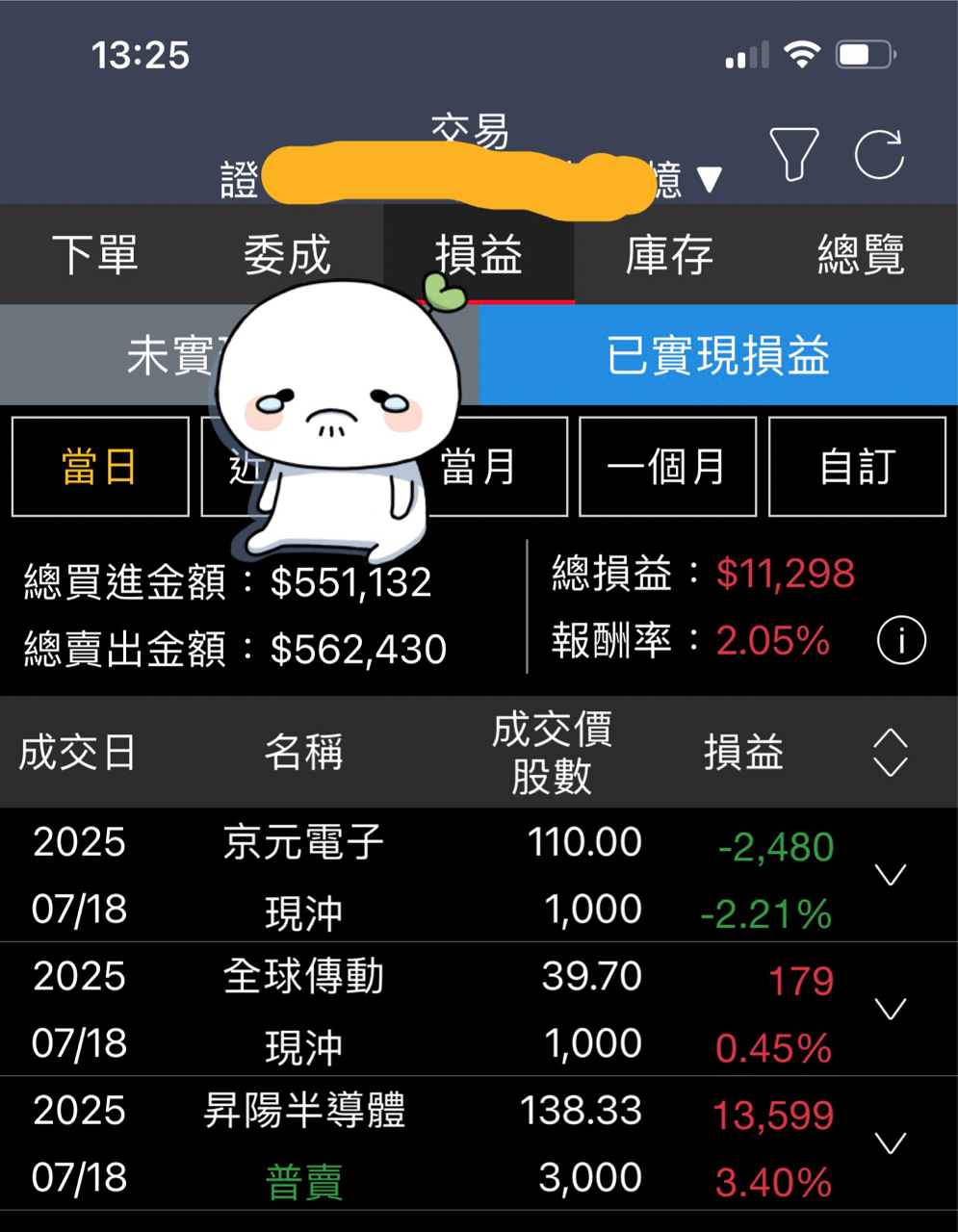The height and width of the screenshot is (1232, 958).
Task: Choose the 當日 date range
Action: 100,468
